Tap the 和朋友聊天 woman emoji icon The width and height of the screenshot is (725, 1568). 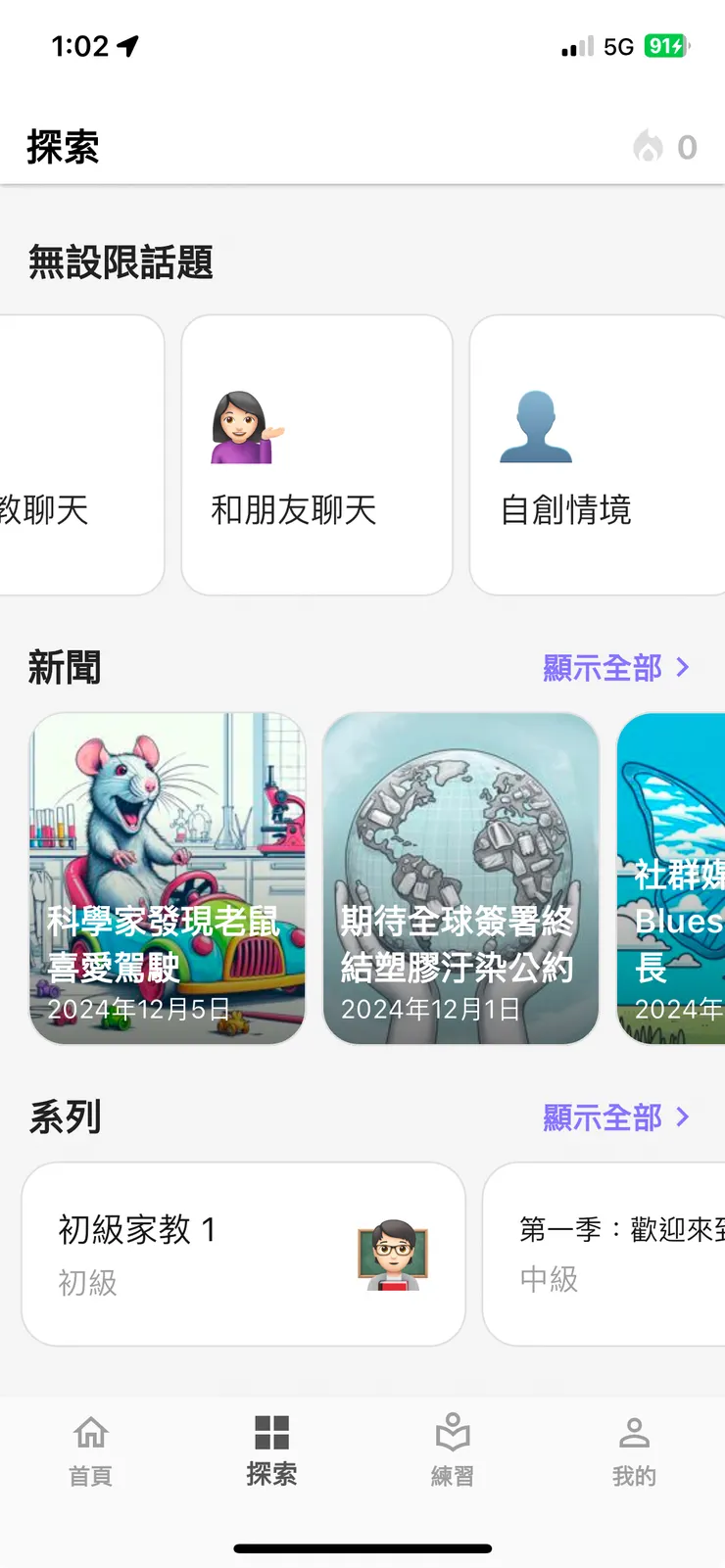coord(247,426)
